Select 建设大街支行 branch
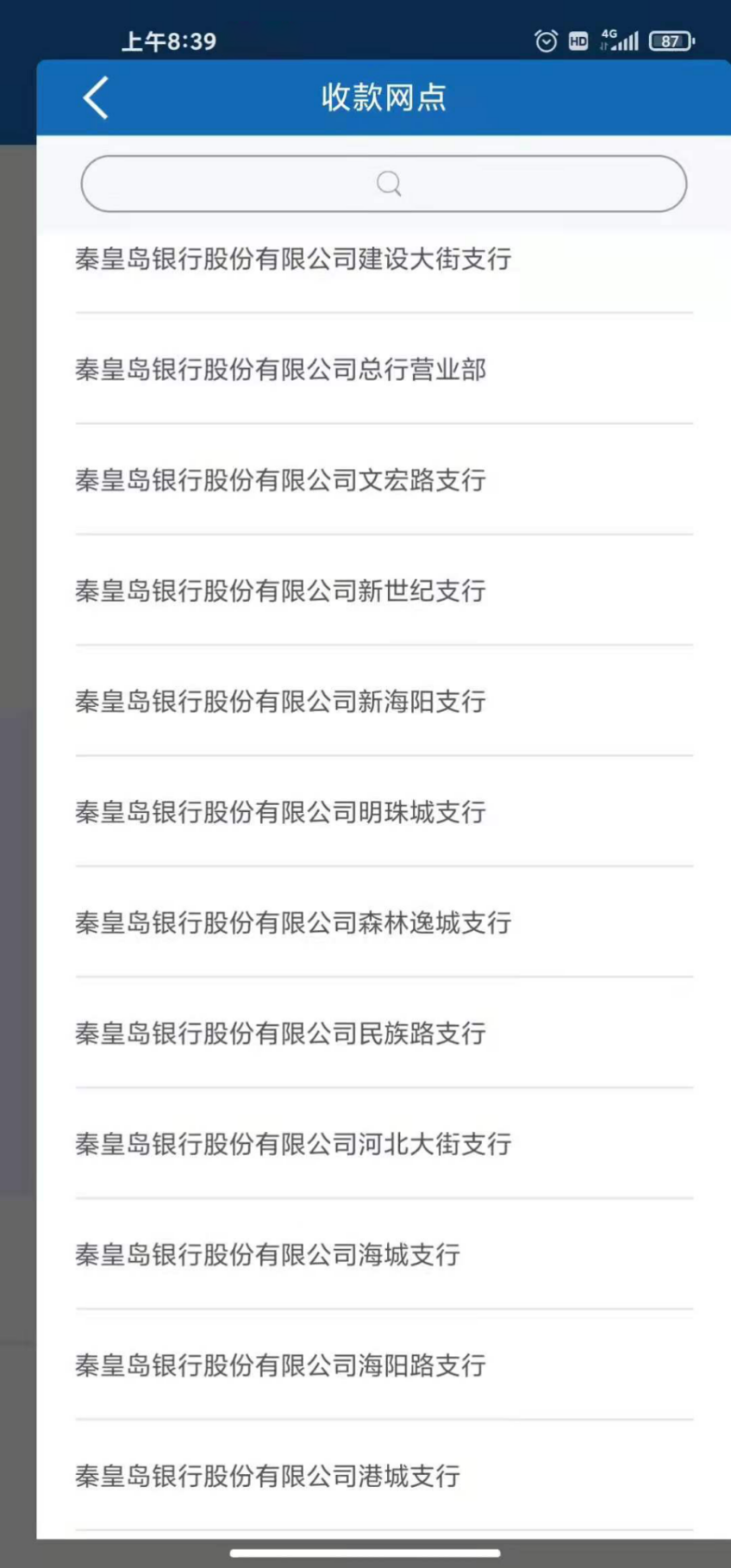The image size is (731, 1568). (x=293, y=259)
